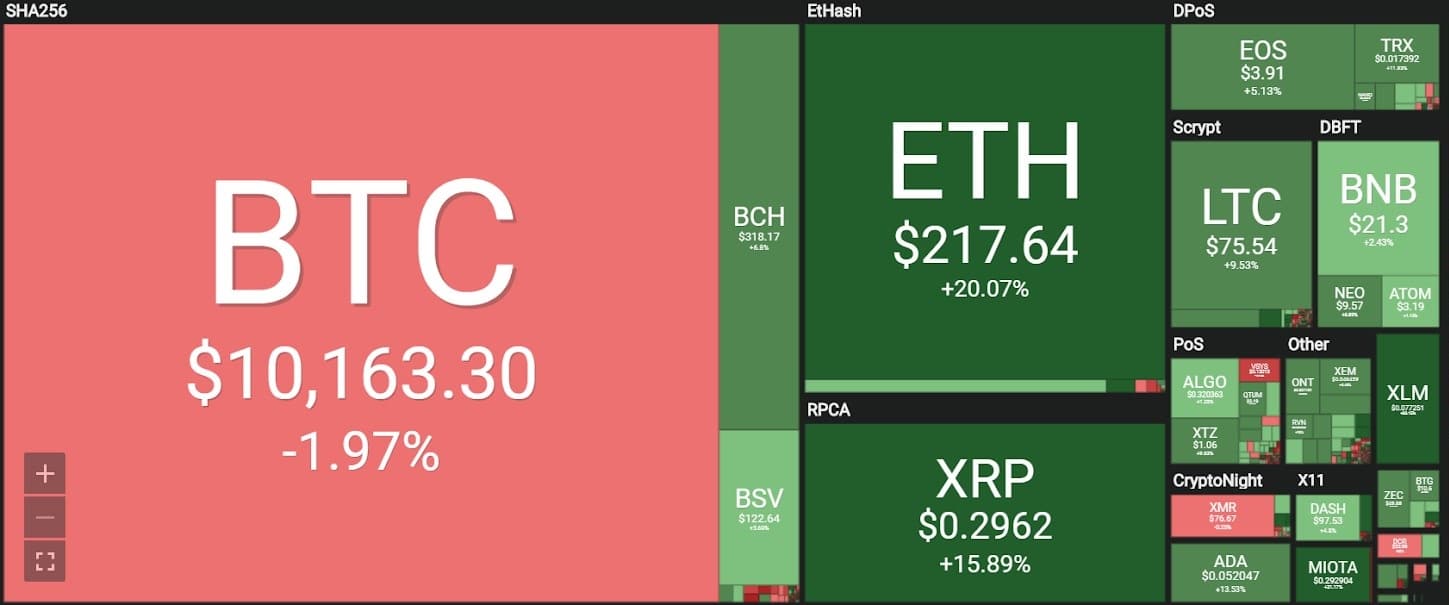
Task: Tap the TRX tile
Action: coord(1396,52)
